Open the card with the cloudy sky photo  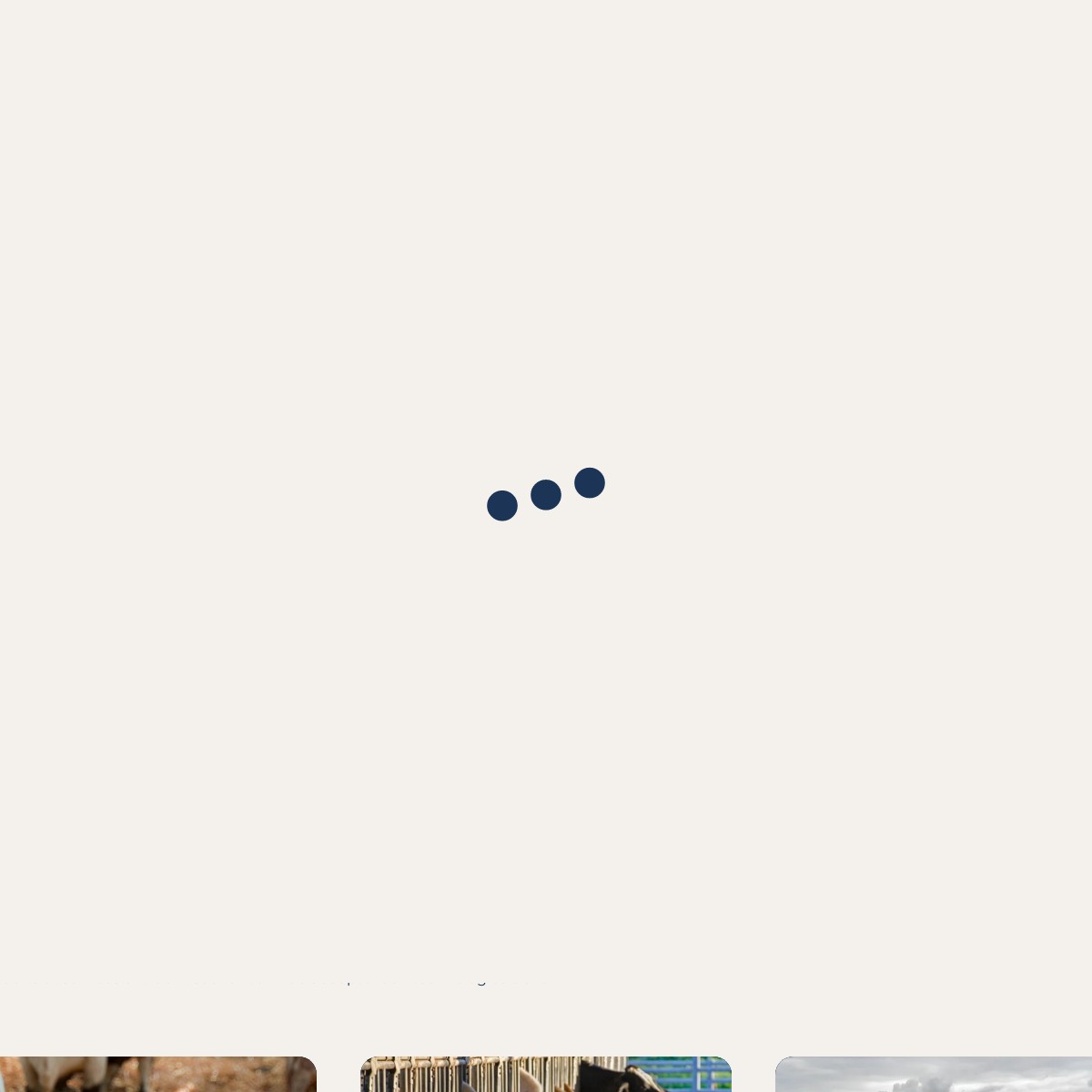(x=933, y=1075)
